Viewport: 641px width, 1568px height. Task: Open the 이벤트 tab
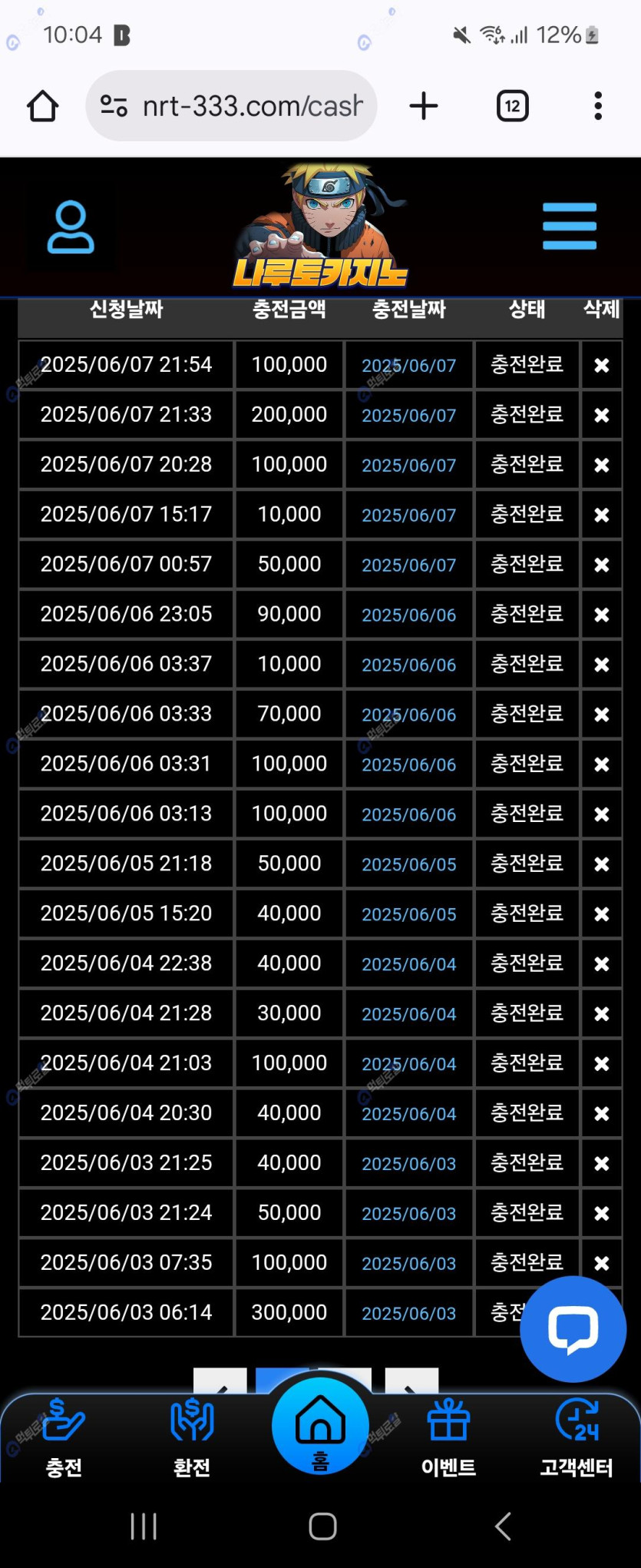click(448, 1438)
